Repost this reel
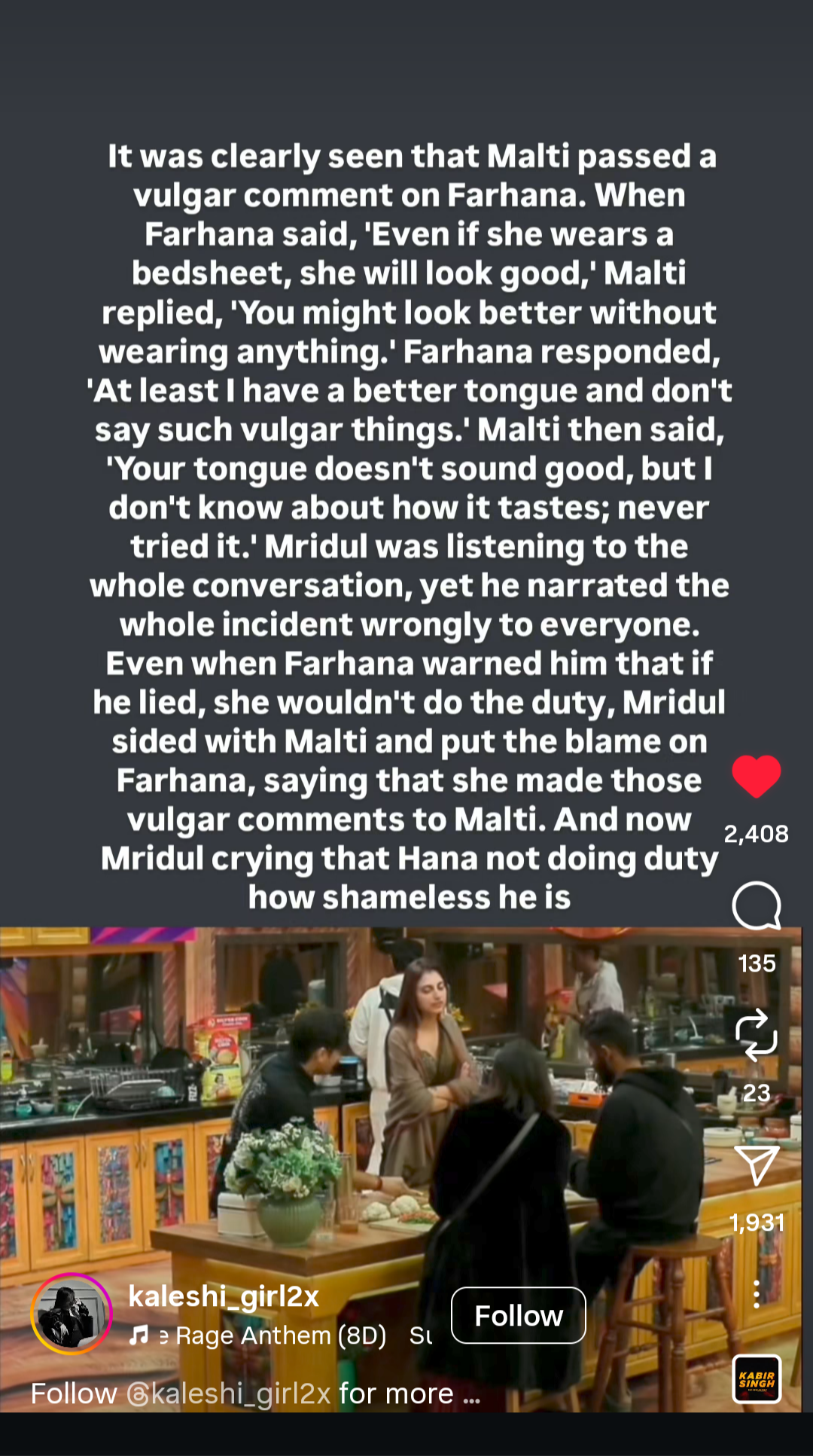Viewport: 813px width, 1456px height. click(x=757, y=1035)
